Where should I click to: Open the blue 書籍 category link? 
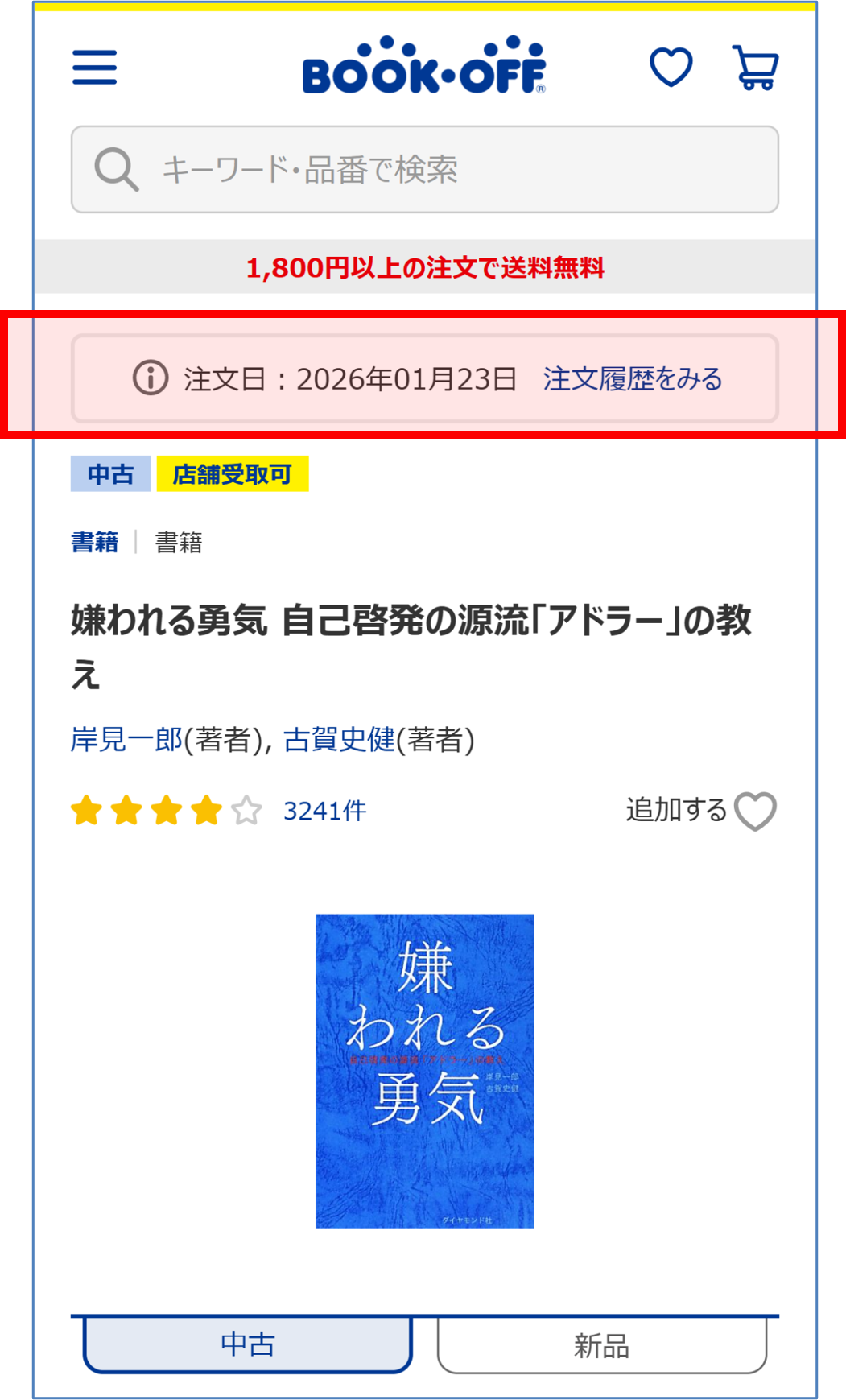(x=95, y=542)
